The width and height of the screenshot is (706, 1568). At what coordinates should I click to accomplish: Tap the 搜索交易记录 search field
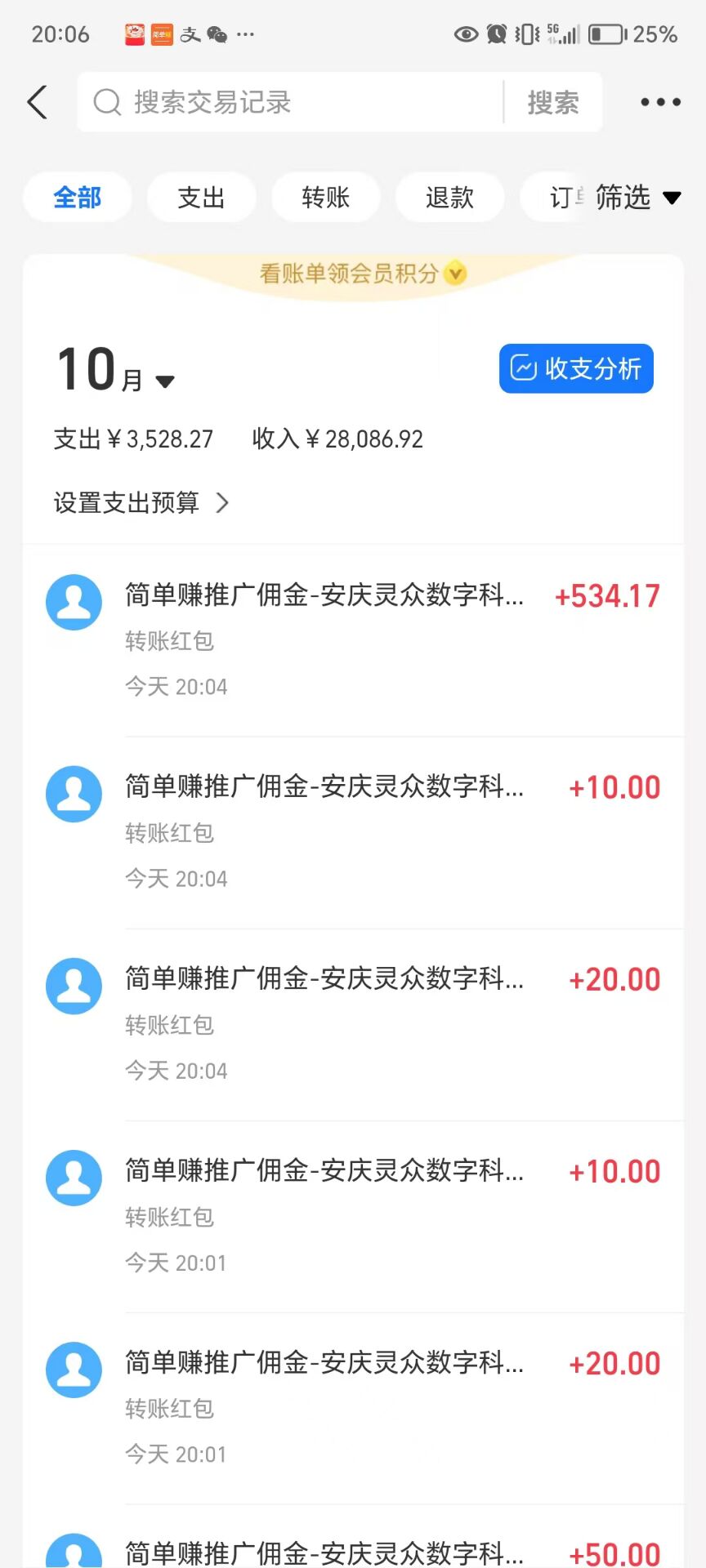coord(290,102)
